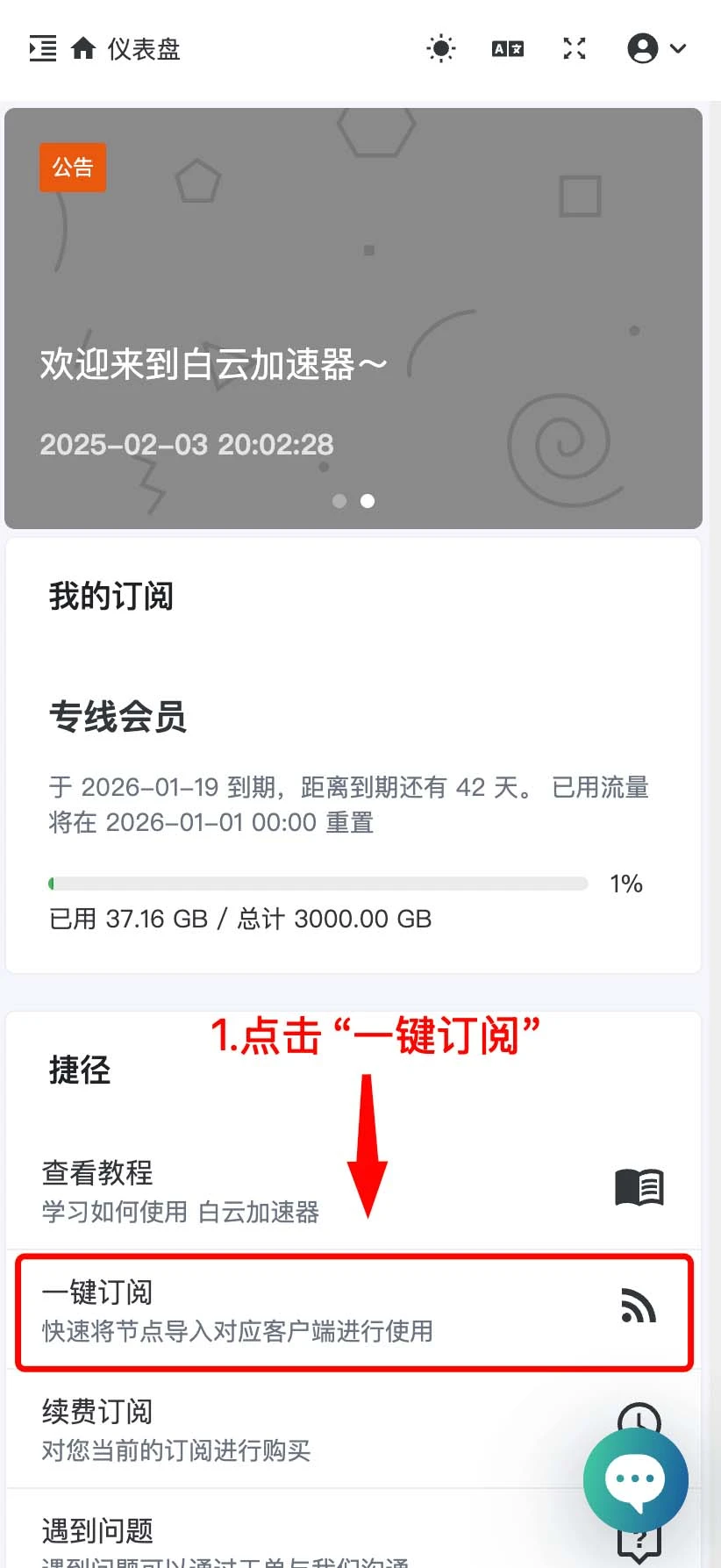Open 查看教程 tutorial shortcut
The height and width of the screenshot is (1568, 721).
tap(353, 1191)
